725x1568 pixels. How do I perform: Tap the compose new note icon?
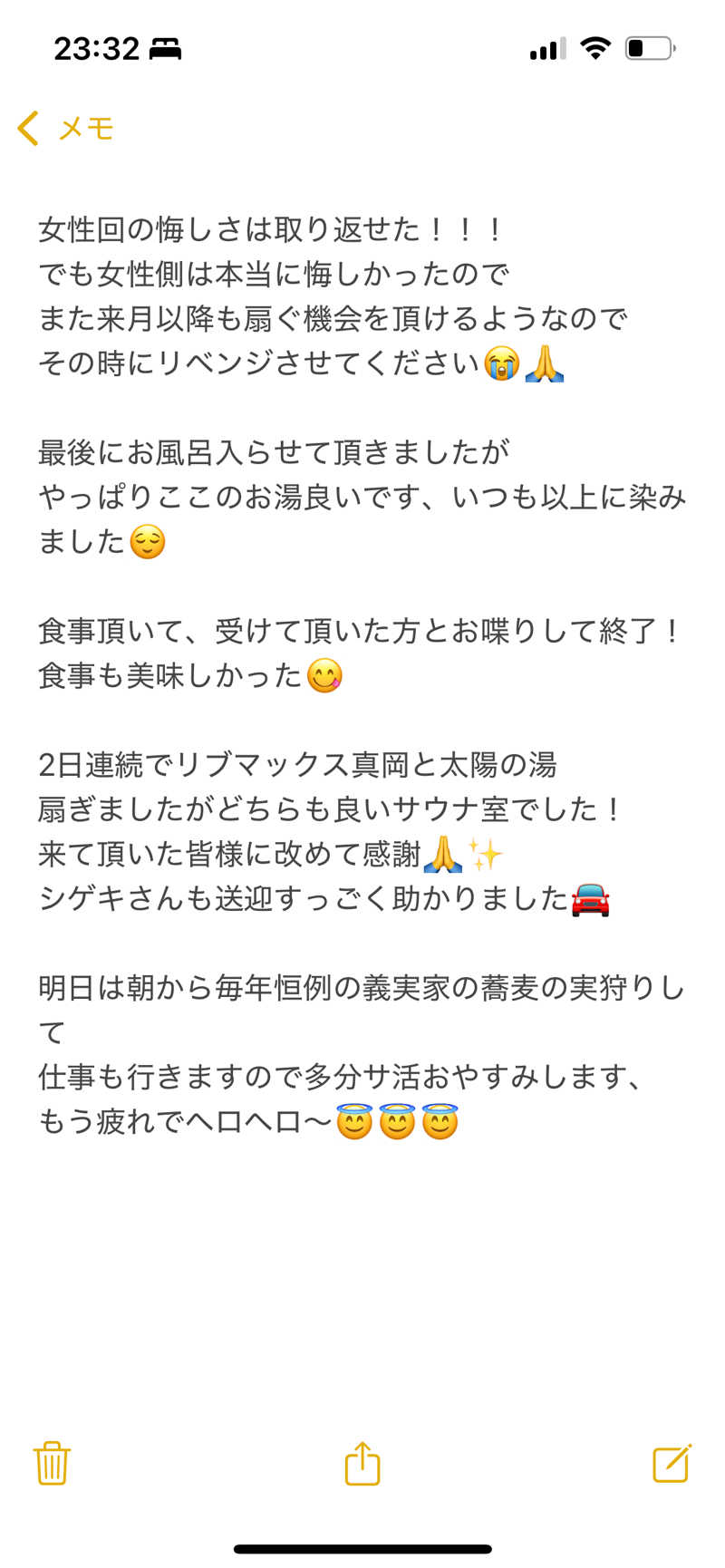(671, 1466)
